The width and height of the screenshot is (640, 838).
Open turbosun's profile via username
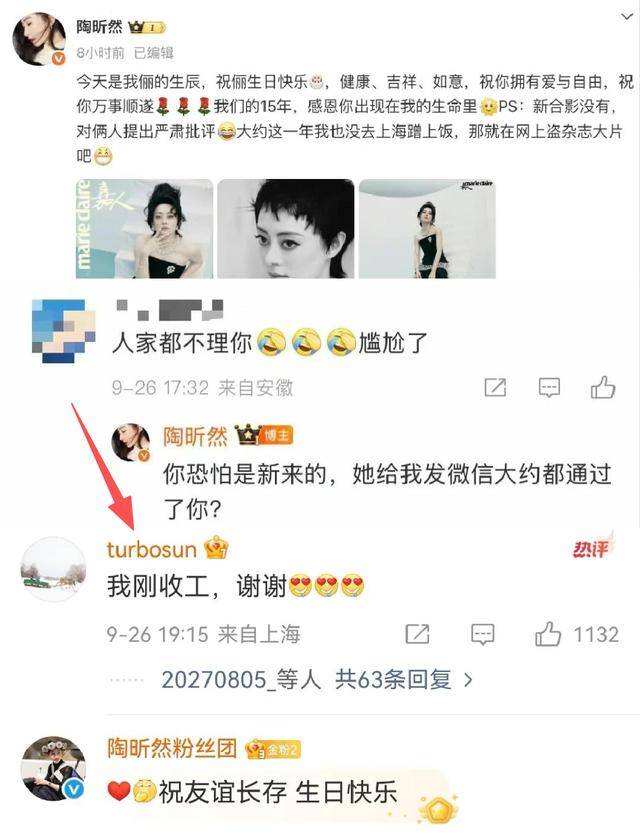pyautogui.click(x=152, y=549)
